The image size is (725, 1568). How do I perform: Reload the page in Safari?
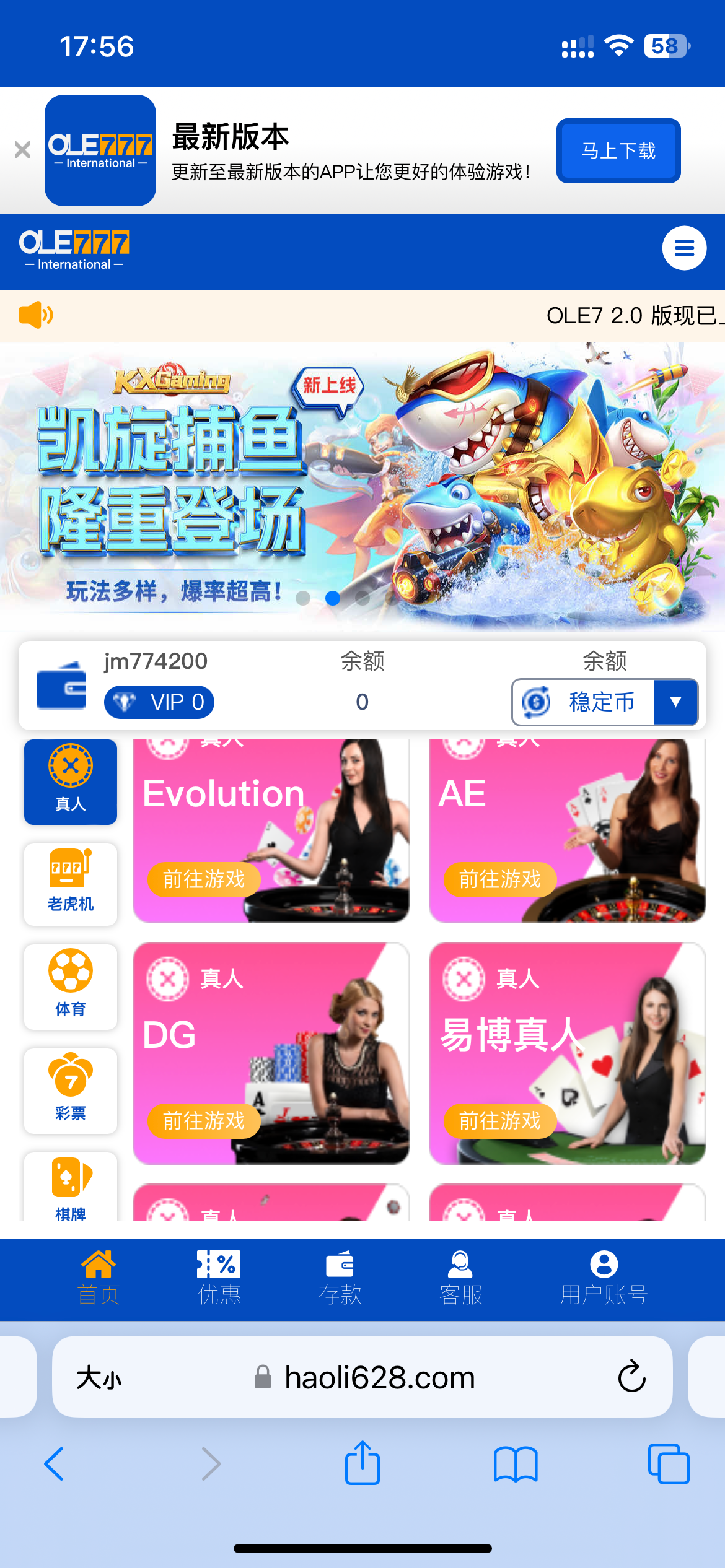(631, 1376)
